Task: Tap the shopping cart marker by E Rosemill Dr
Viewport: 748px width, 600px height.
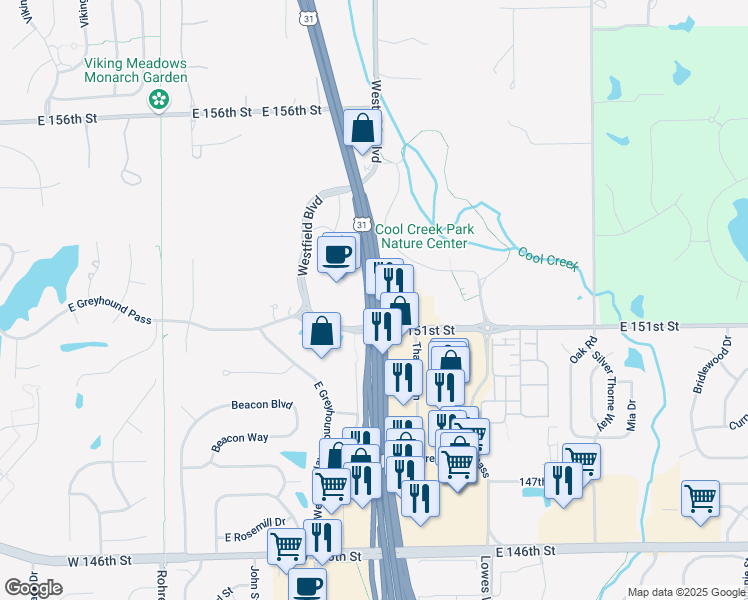Action: [286, 550]
